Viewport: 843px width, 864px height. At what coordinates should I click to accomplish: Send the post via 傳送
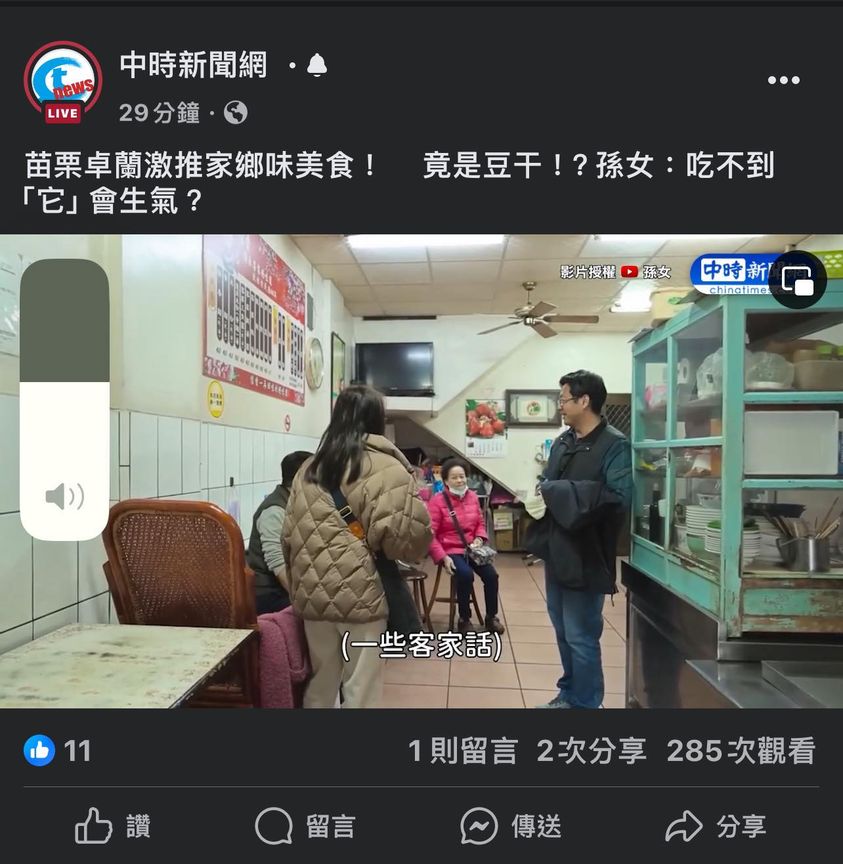click(x=511, y=826)
